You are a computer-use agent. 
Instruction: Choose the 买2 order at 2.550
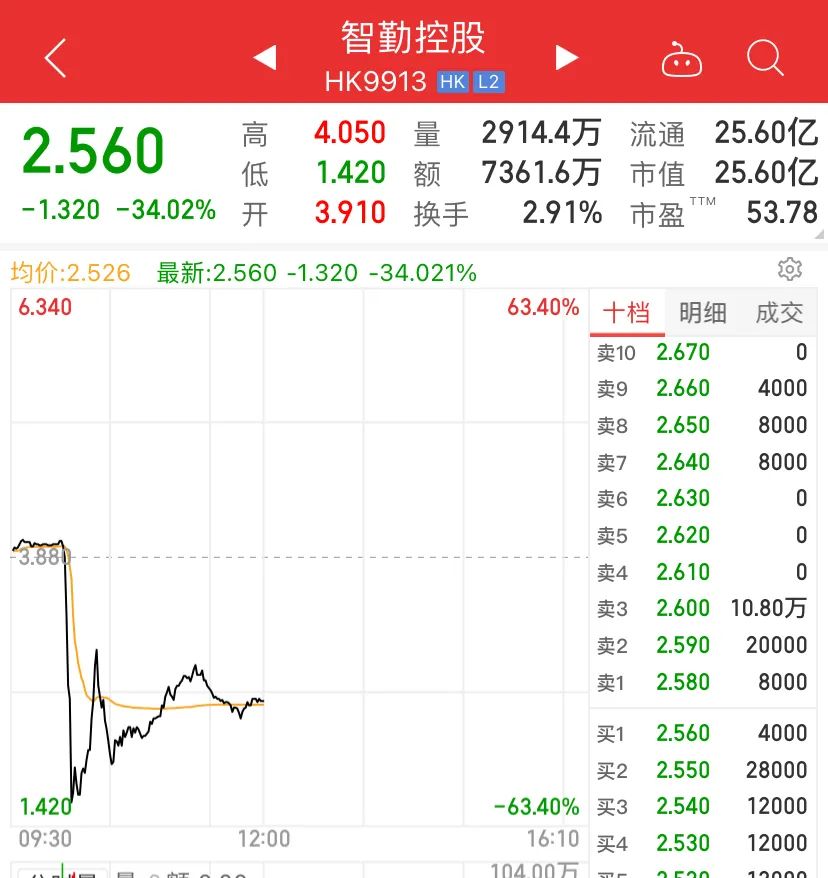click(x=702, y=770)
